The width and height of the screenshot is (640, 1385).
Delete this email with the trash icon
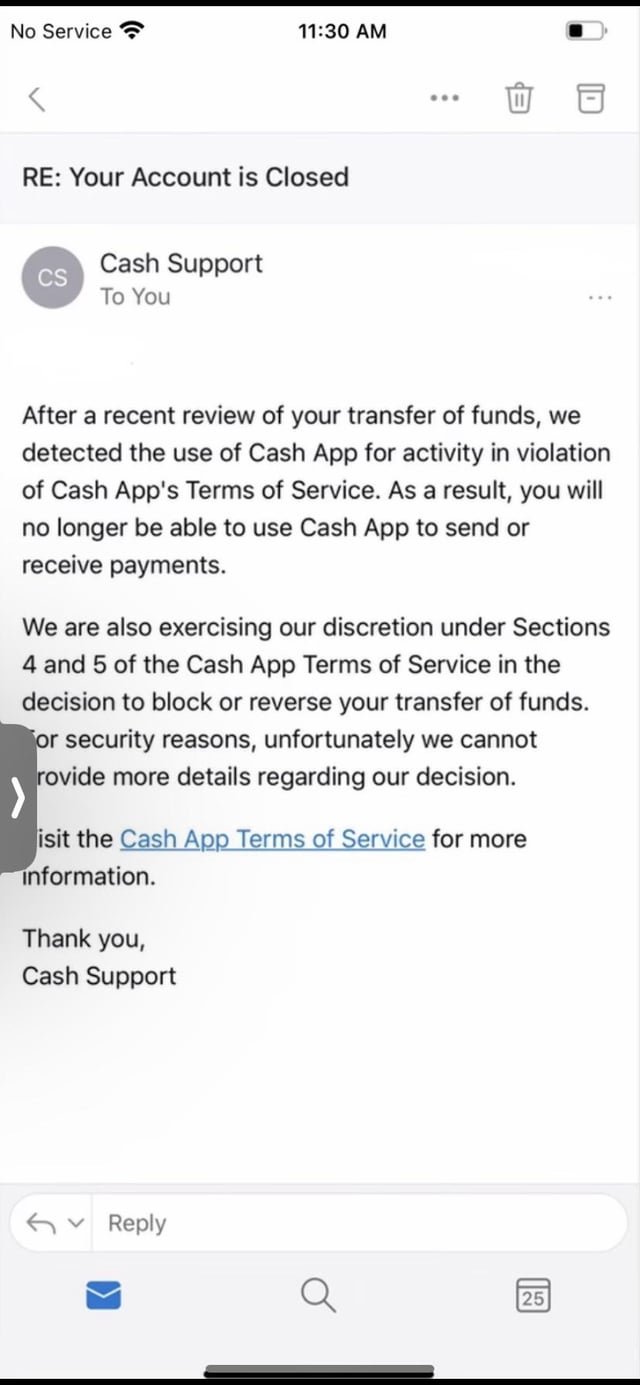click(519, 98)
